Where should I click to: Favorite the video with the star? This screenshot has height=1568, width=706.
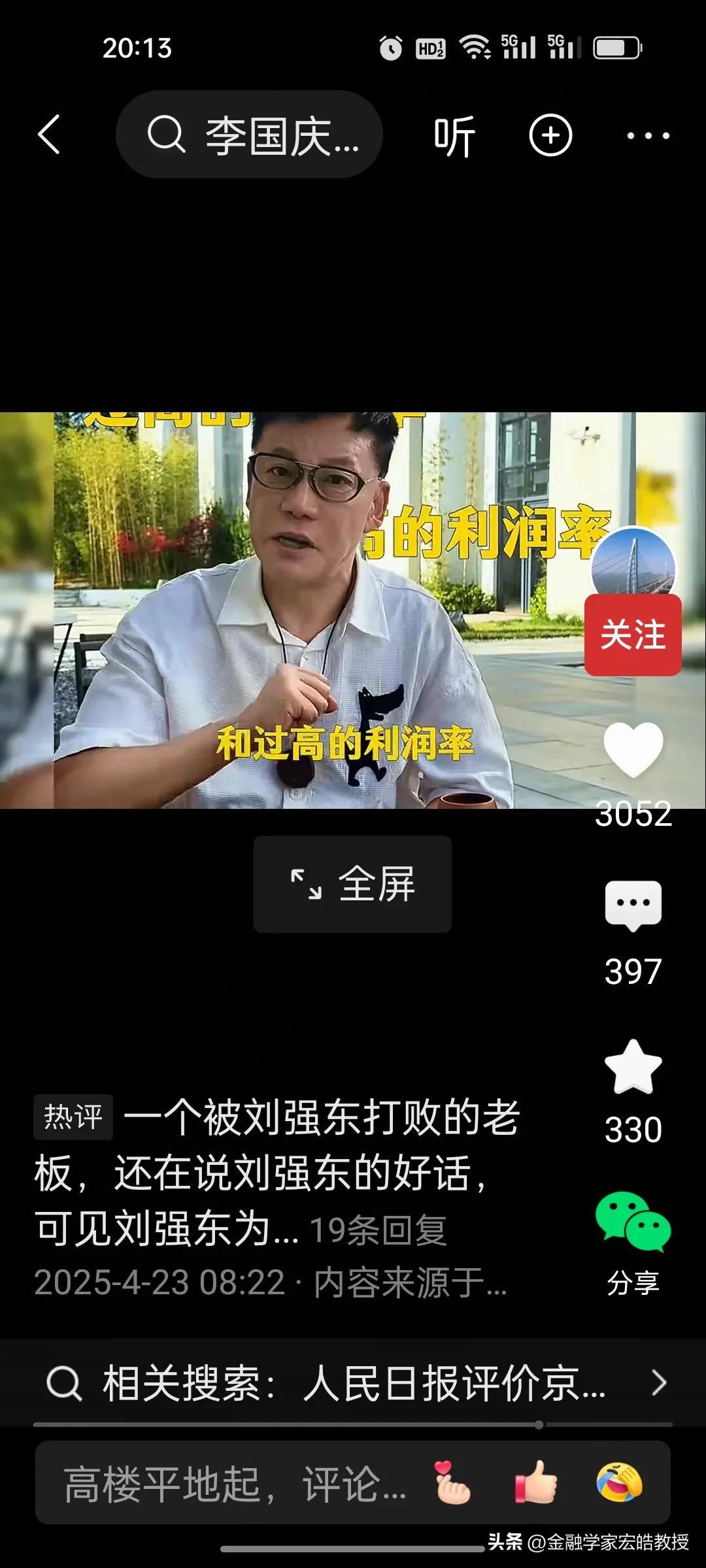633,1068
